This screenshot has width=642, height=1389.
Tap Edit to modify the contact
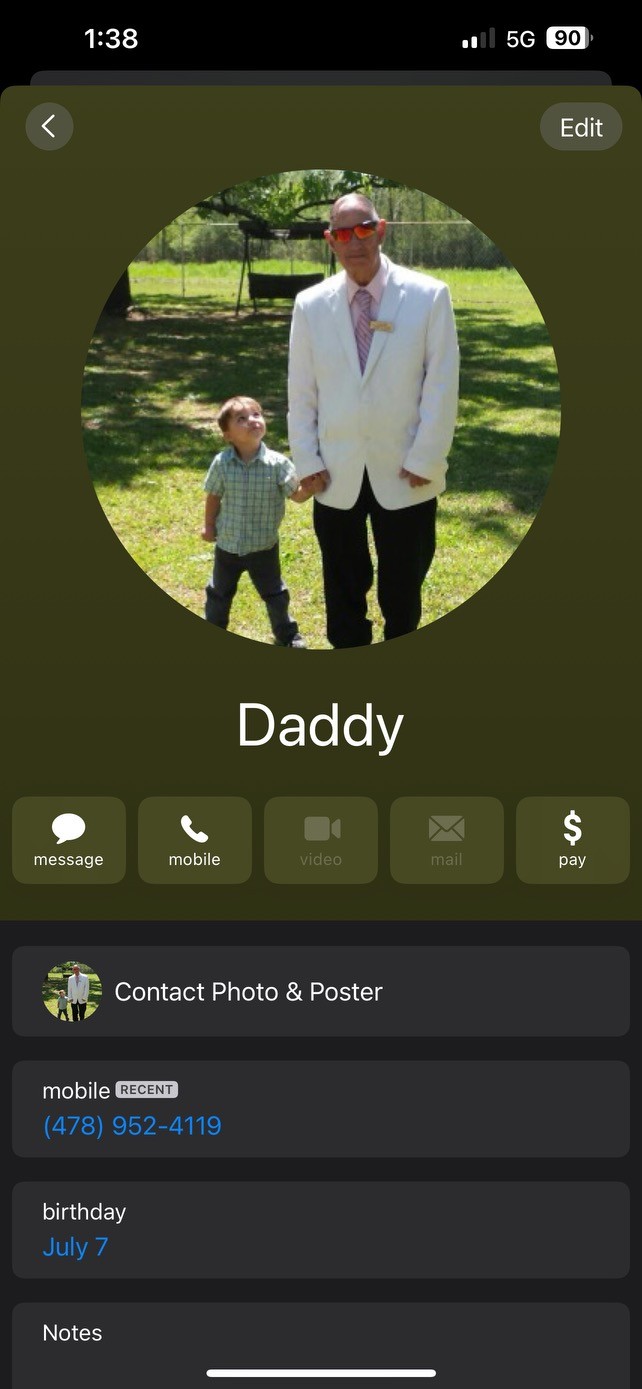(x=580, y=127)
